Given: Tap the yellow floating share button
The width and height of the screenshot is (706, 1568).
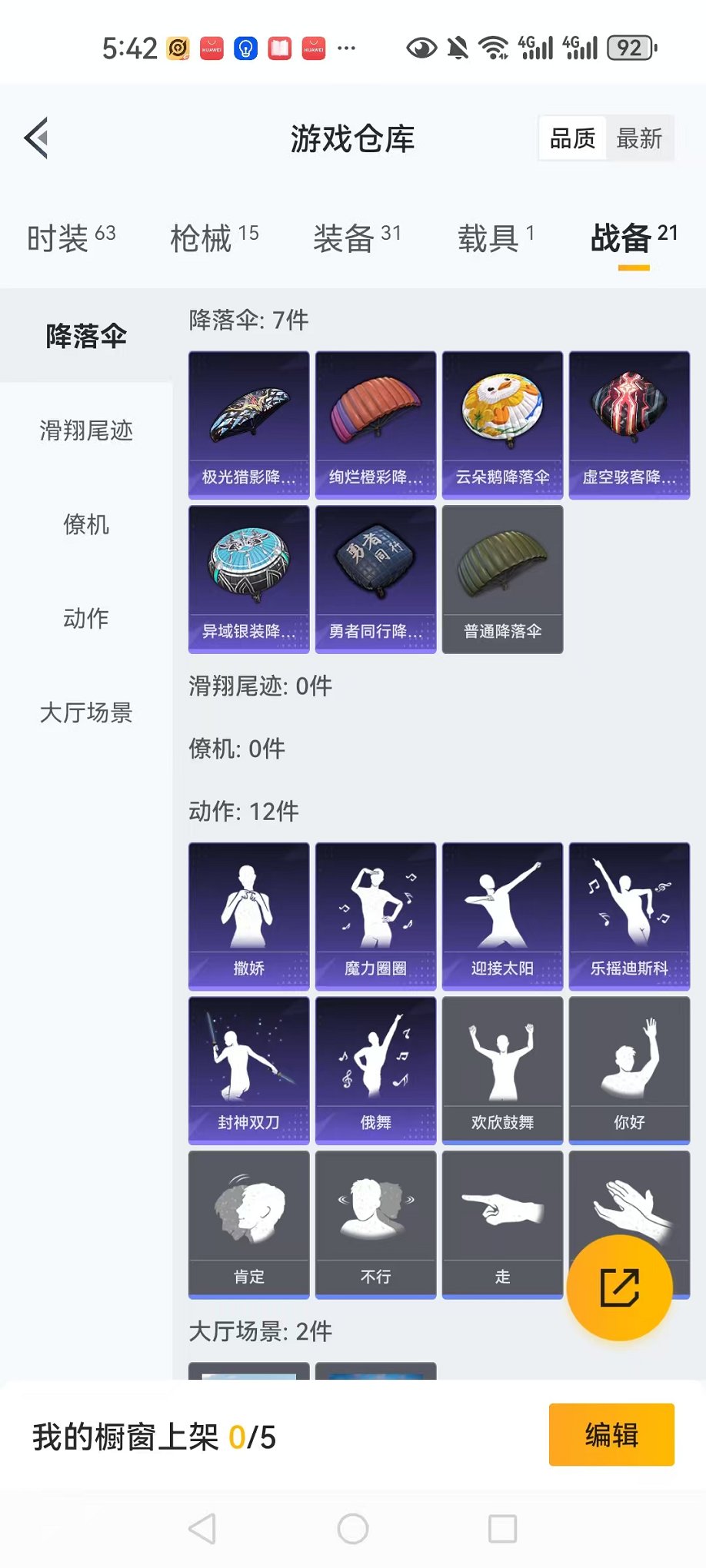Looking at the screenshot, I should 619,1287.
